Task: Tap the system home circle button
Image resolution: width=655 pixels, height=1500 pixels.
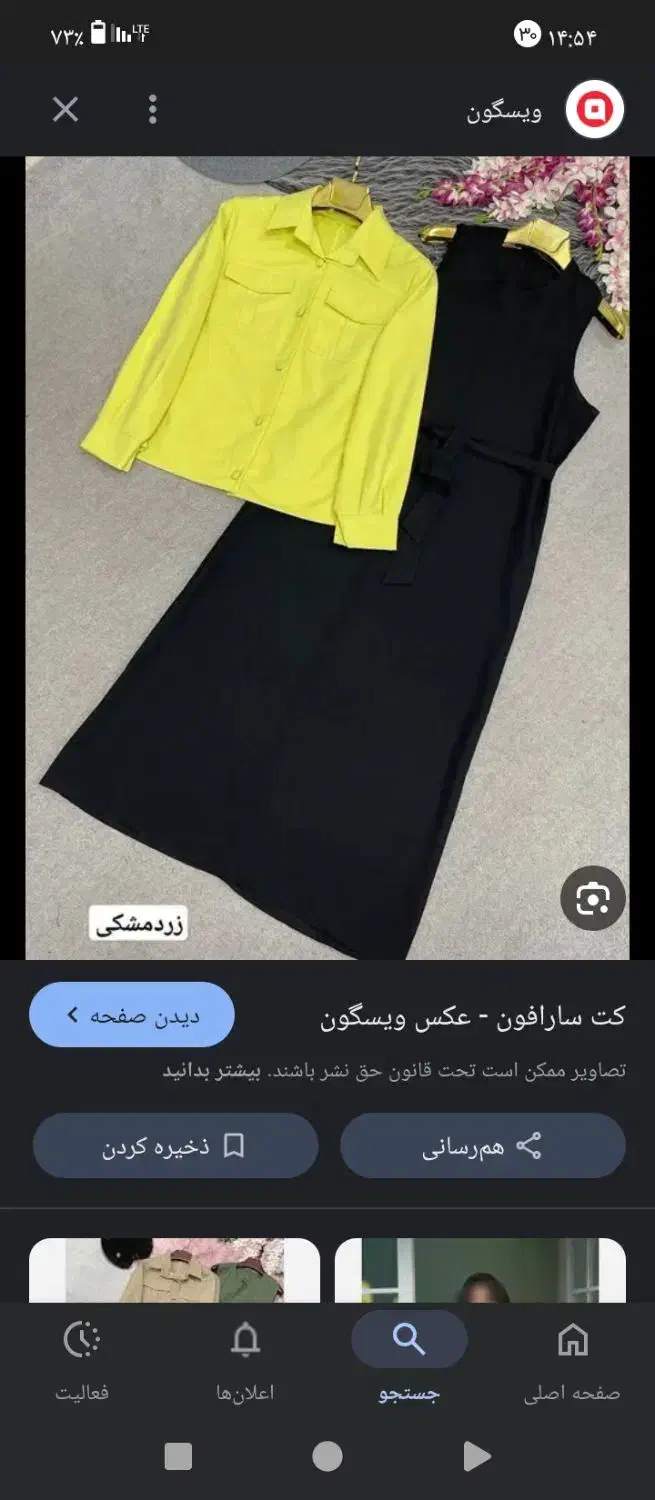Action: (x=327, y=1457)
